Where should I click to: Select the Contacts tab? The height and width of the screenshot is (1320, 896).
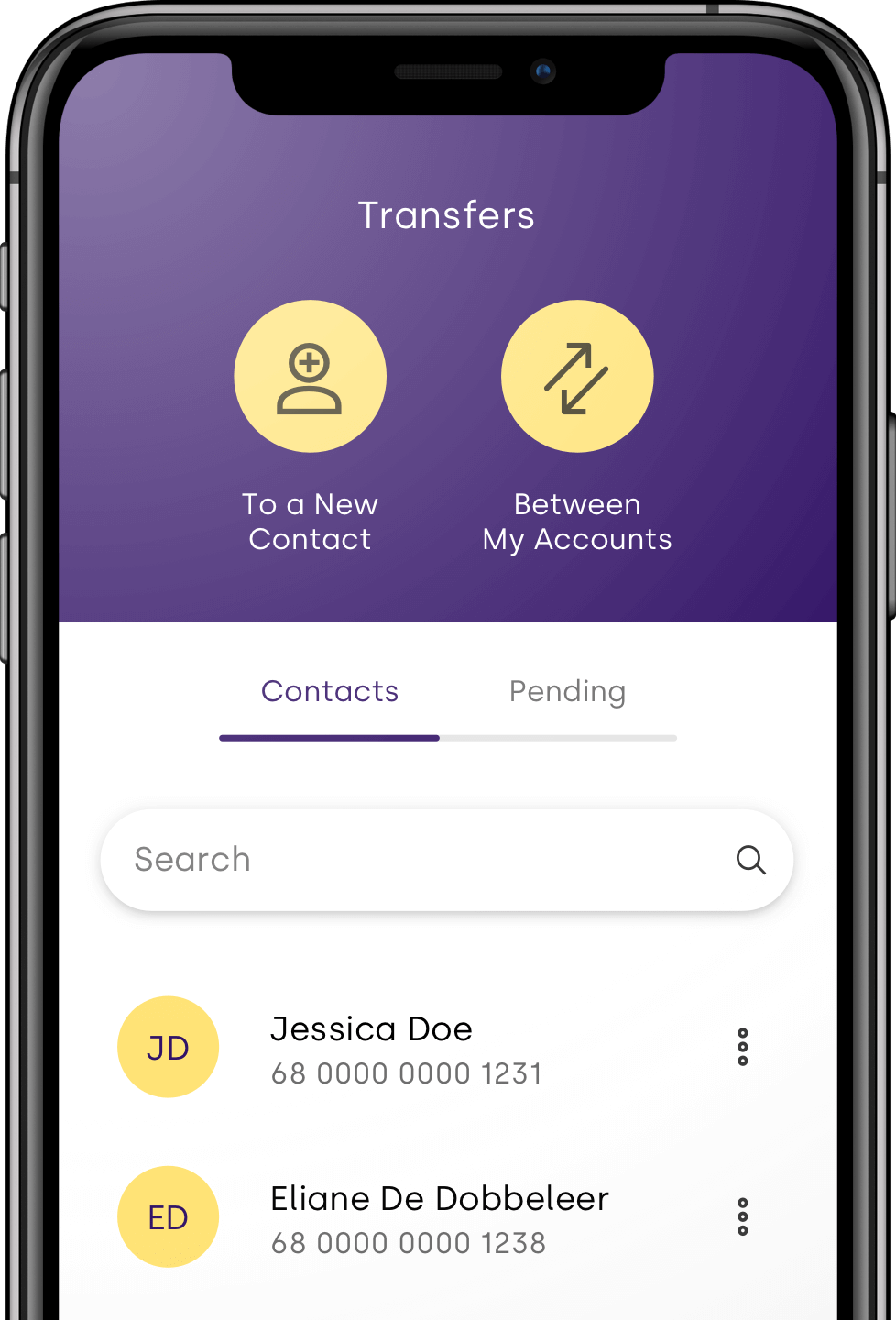tap(330, 692)
